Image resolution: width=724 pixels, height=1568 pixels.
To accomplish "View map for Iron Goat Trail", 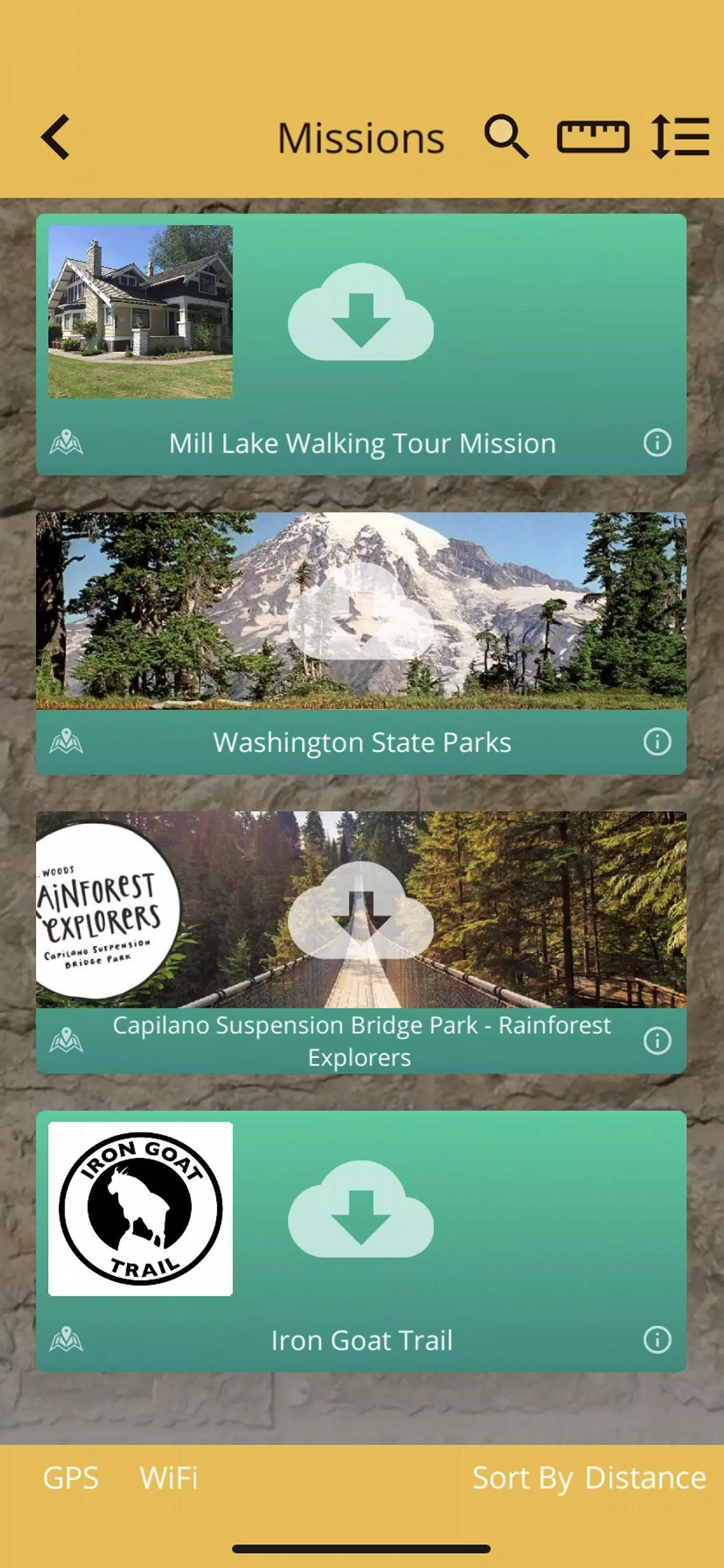I will 66,1340.
